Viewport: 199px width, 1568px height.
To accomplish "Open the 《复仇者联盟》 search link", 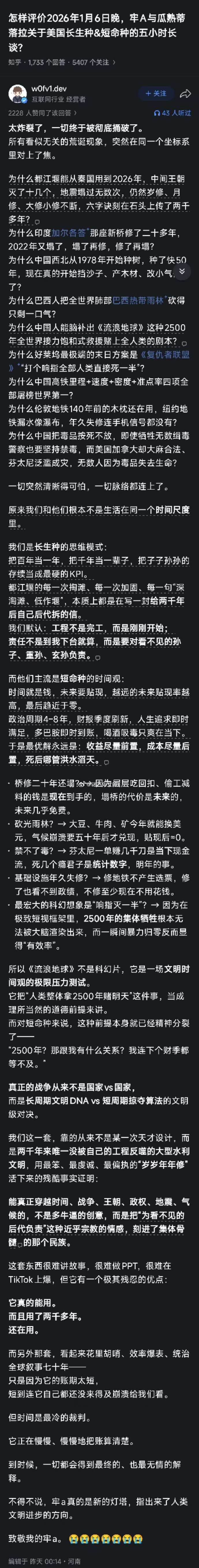I will click(164, 354).
